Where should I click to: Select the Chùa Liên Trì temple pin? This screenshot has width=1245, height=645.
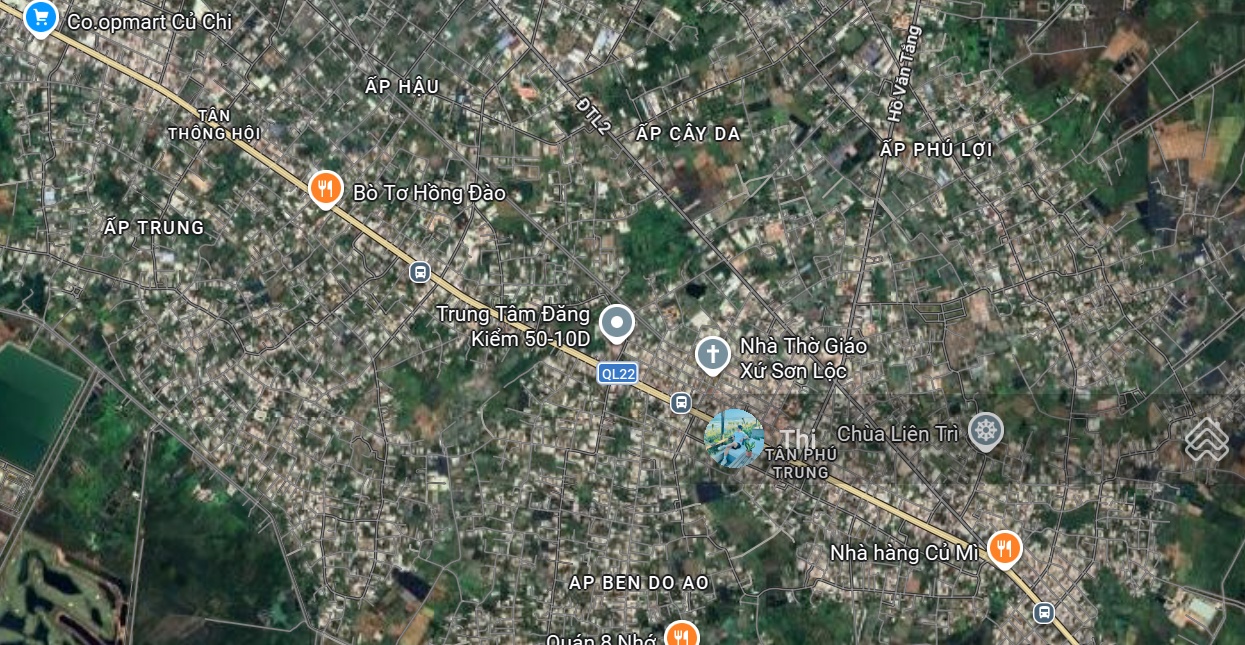[986, 431]
